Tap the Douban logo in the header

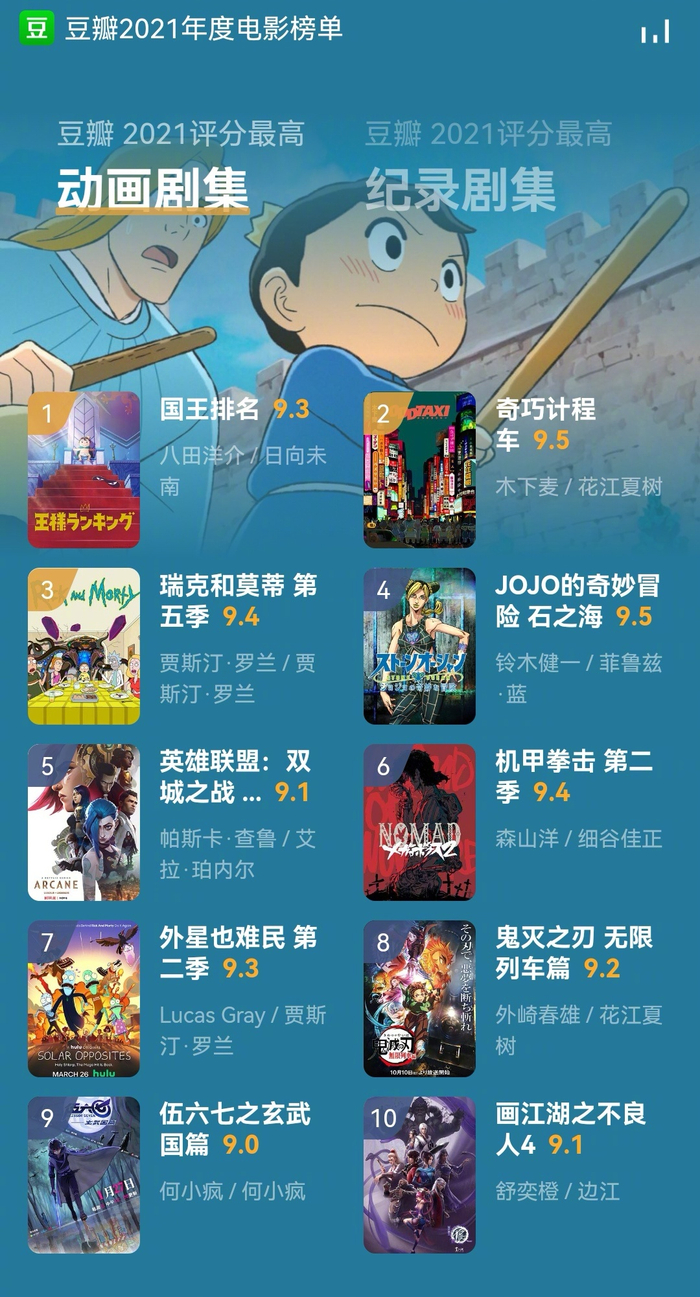[x=37, y=28]
